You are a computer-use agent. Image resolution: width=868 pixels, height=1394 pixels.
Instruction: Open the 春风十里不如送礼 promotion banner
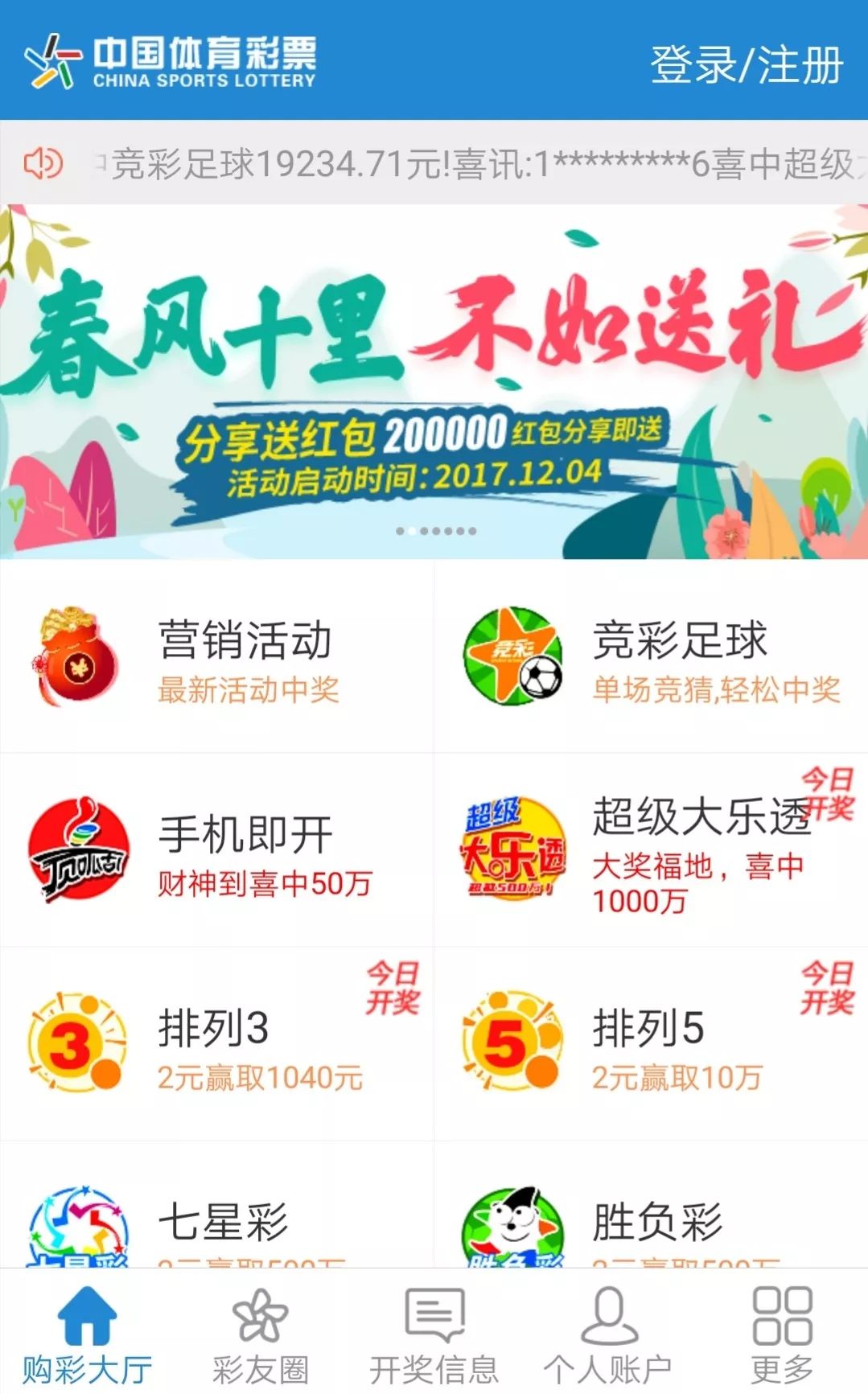434,382
